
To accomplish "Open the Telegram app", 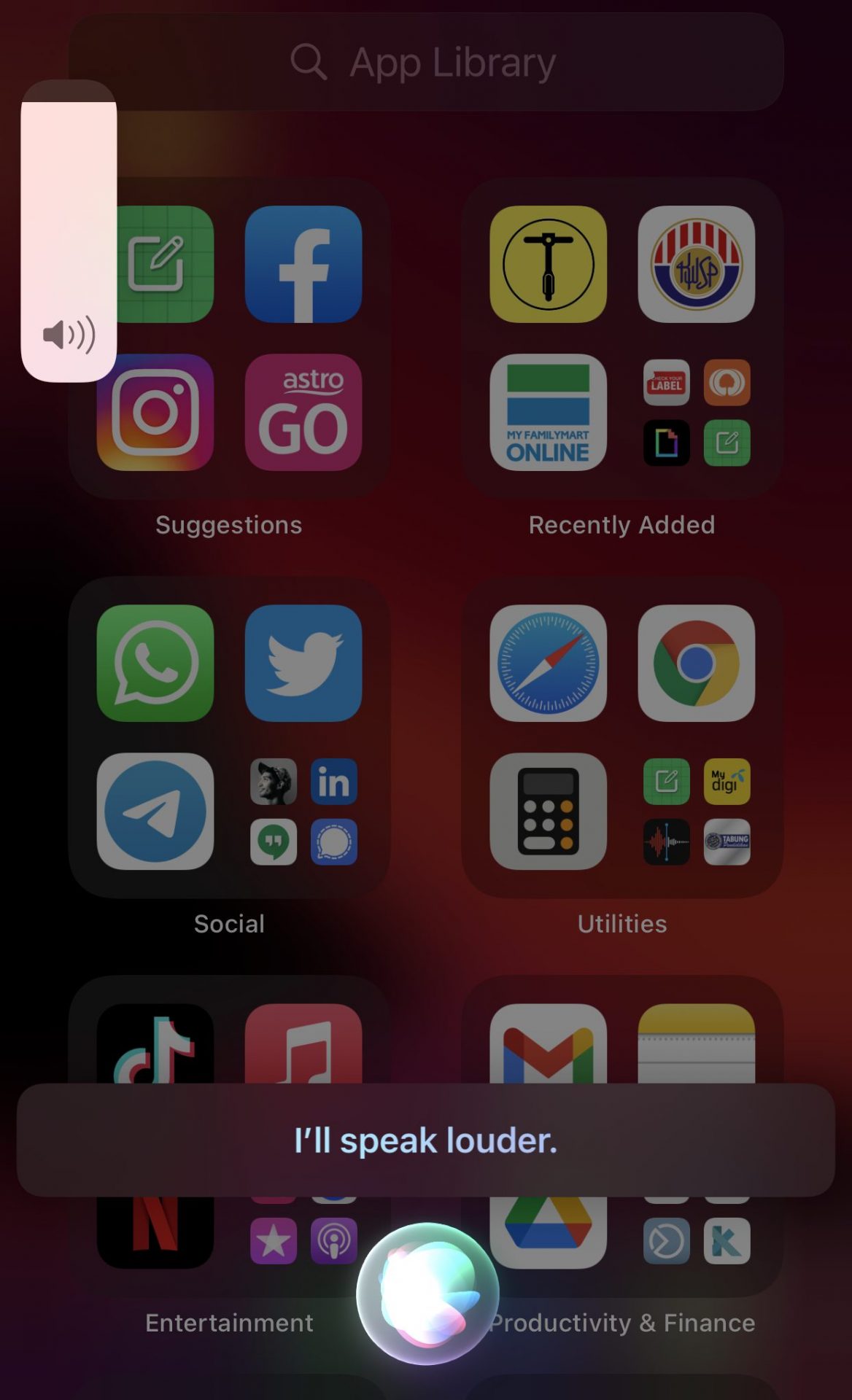I will (155, 811).
